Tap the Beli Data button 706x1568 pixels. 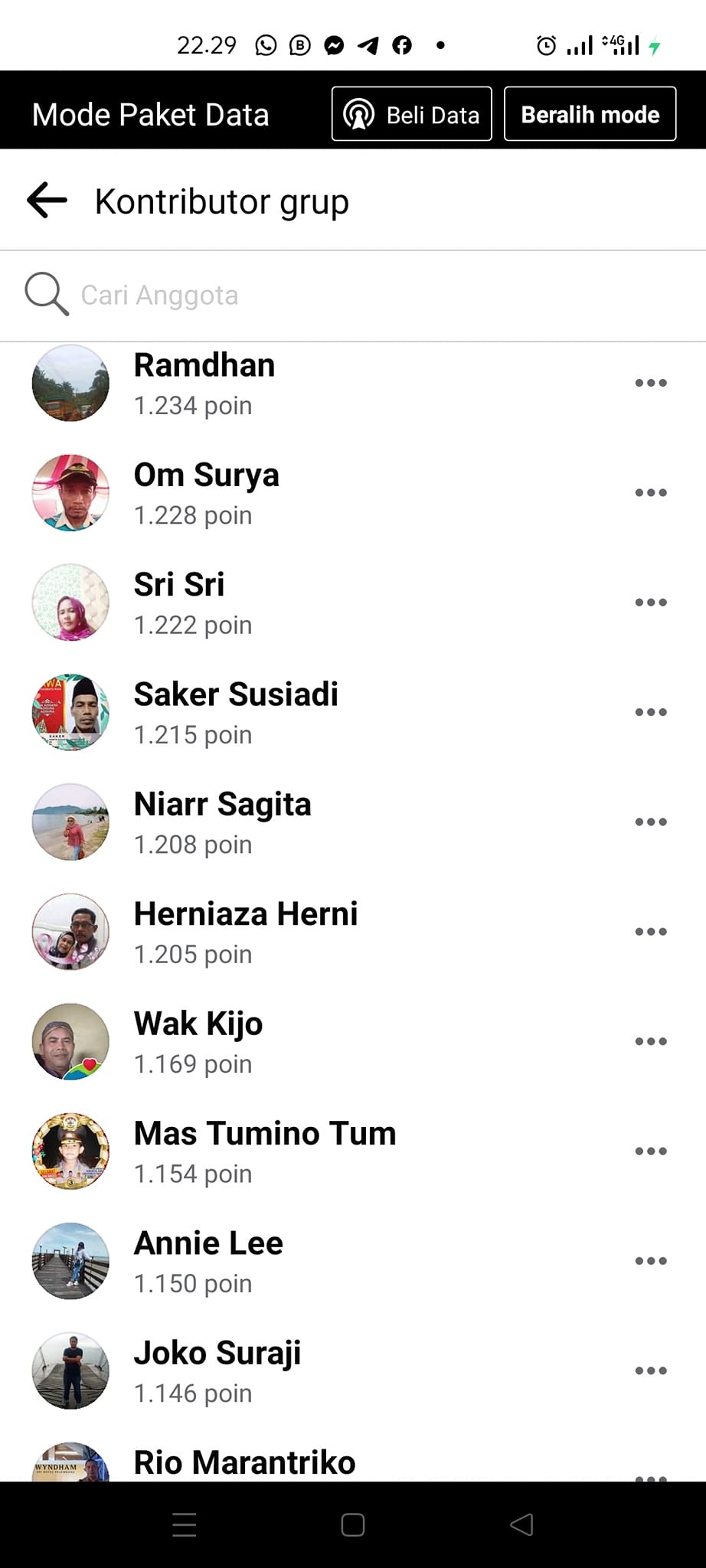(412, 114)
